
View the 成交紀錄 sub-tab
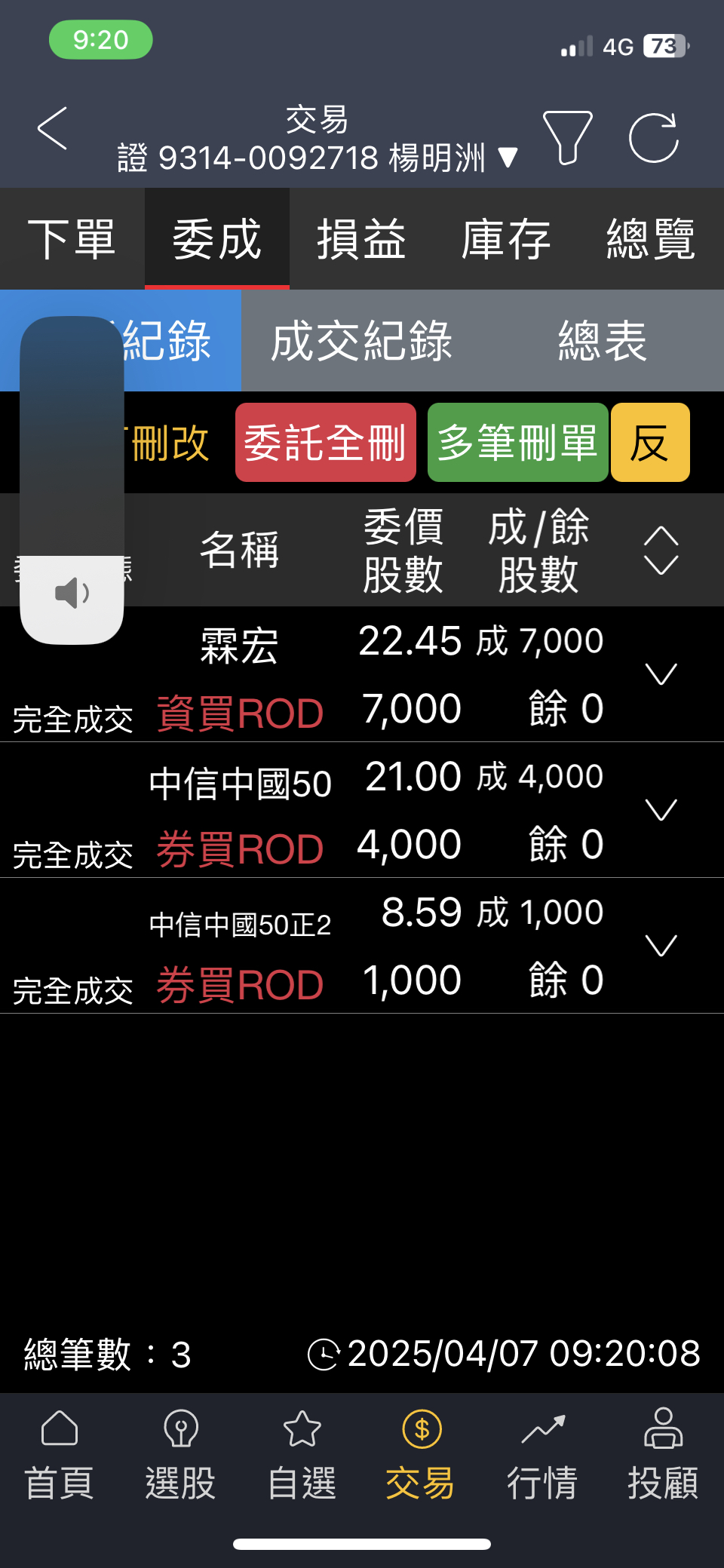[x=362, y=341]
